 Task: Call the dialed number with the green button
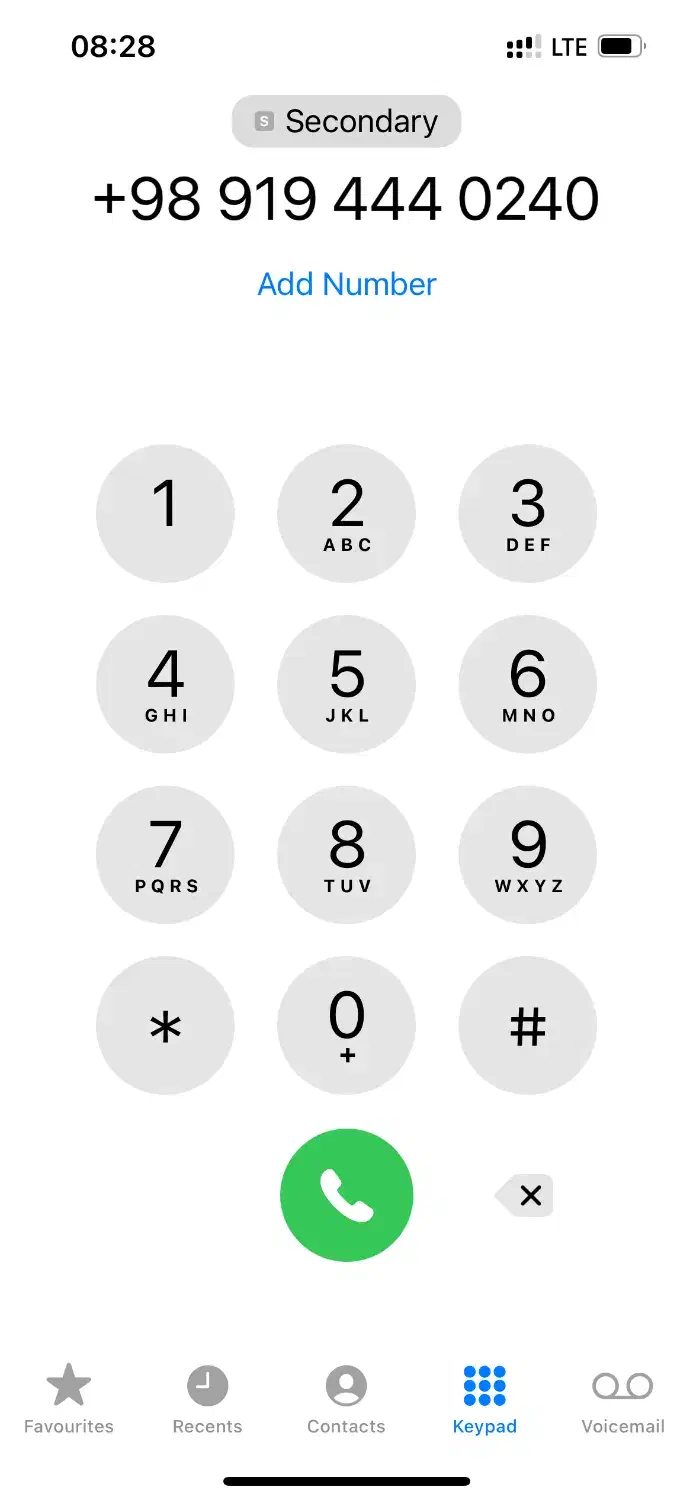pyautogui.click(x=347, y=1195)
